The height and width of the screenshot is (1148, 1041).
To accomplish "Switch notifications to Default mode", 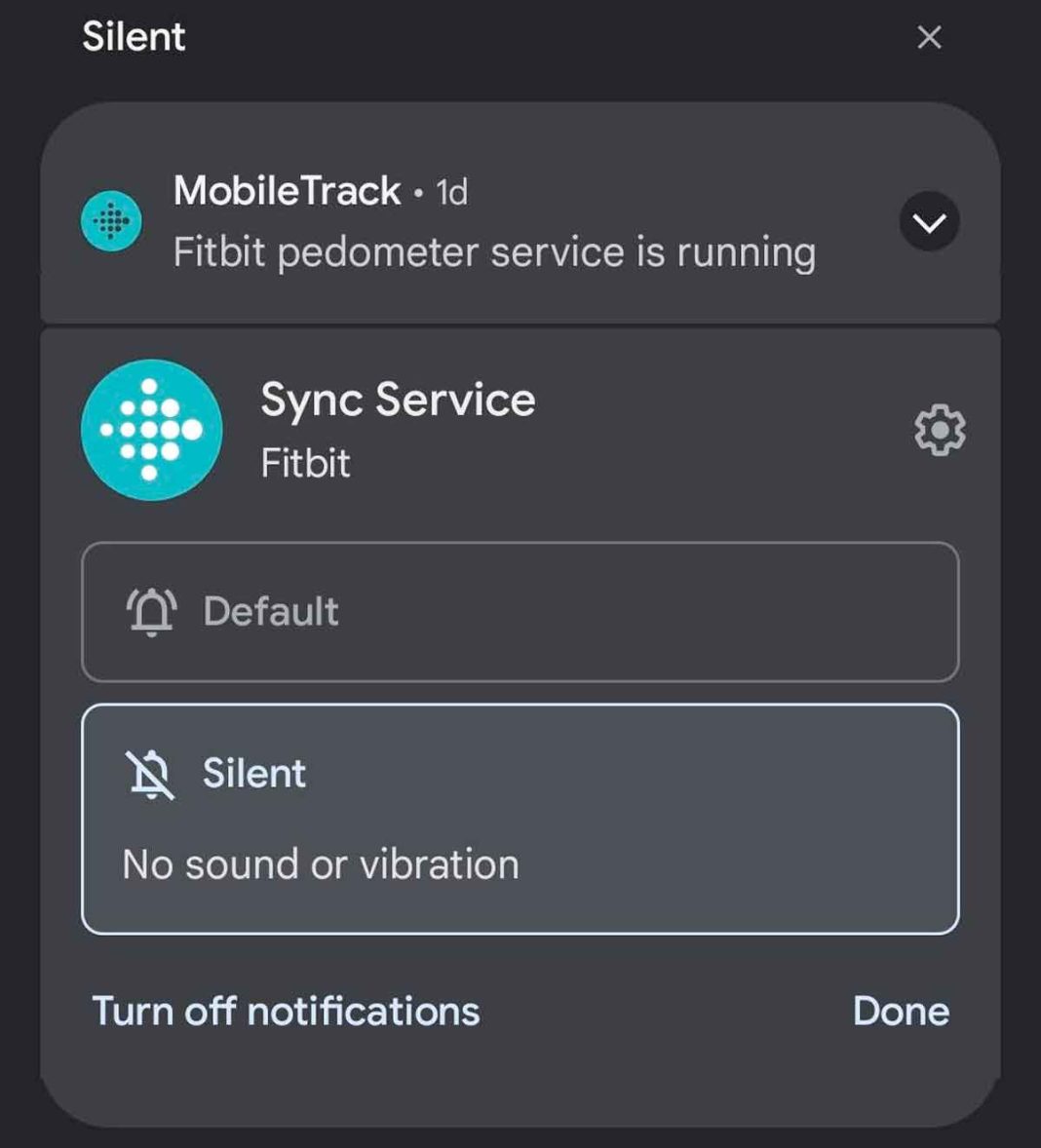I will tap(520, 611).
